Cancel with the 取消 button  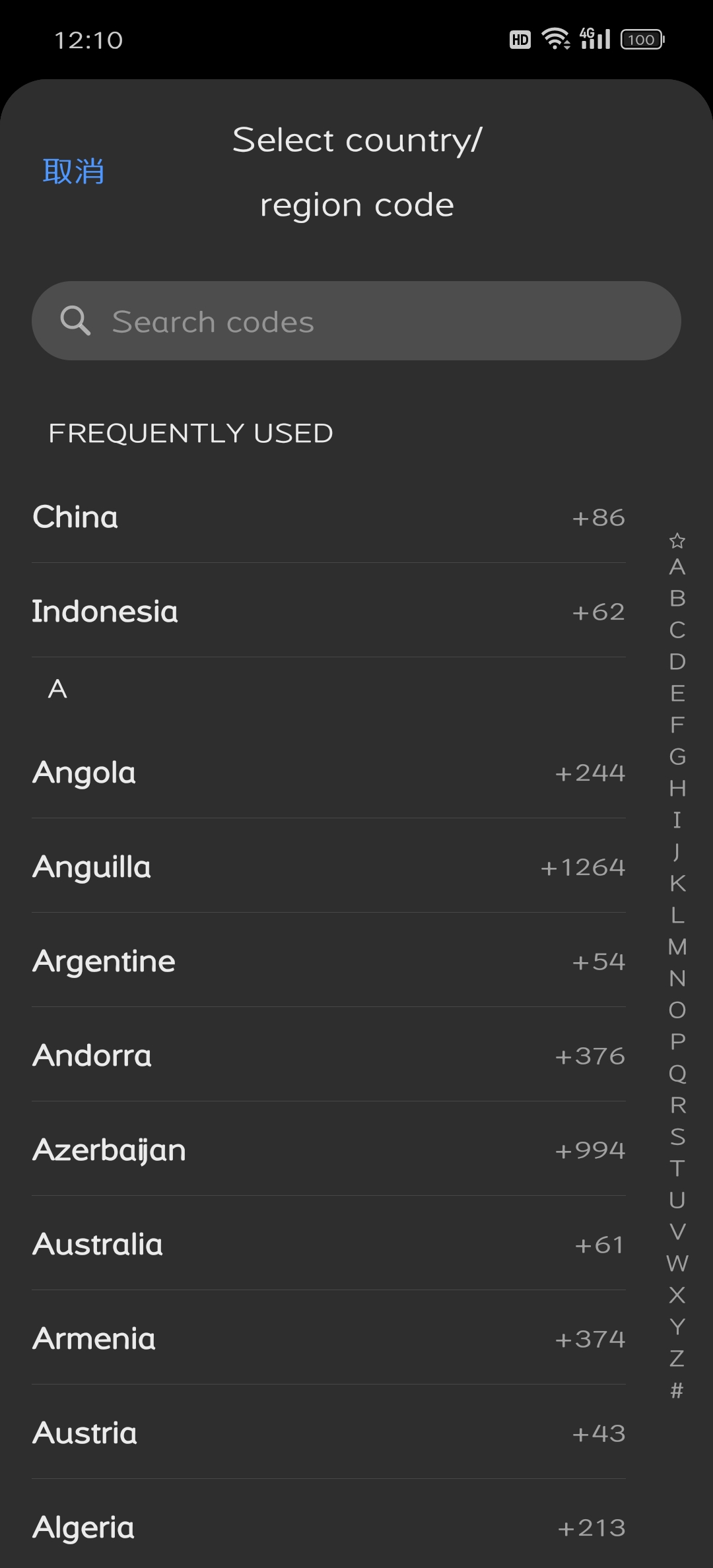click(73, 172)
